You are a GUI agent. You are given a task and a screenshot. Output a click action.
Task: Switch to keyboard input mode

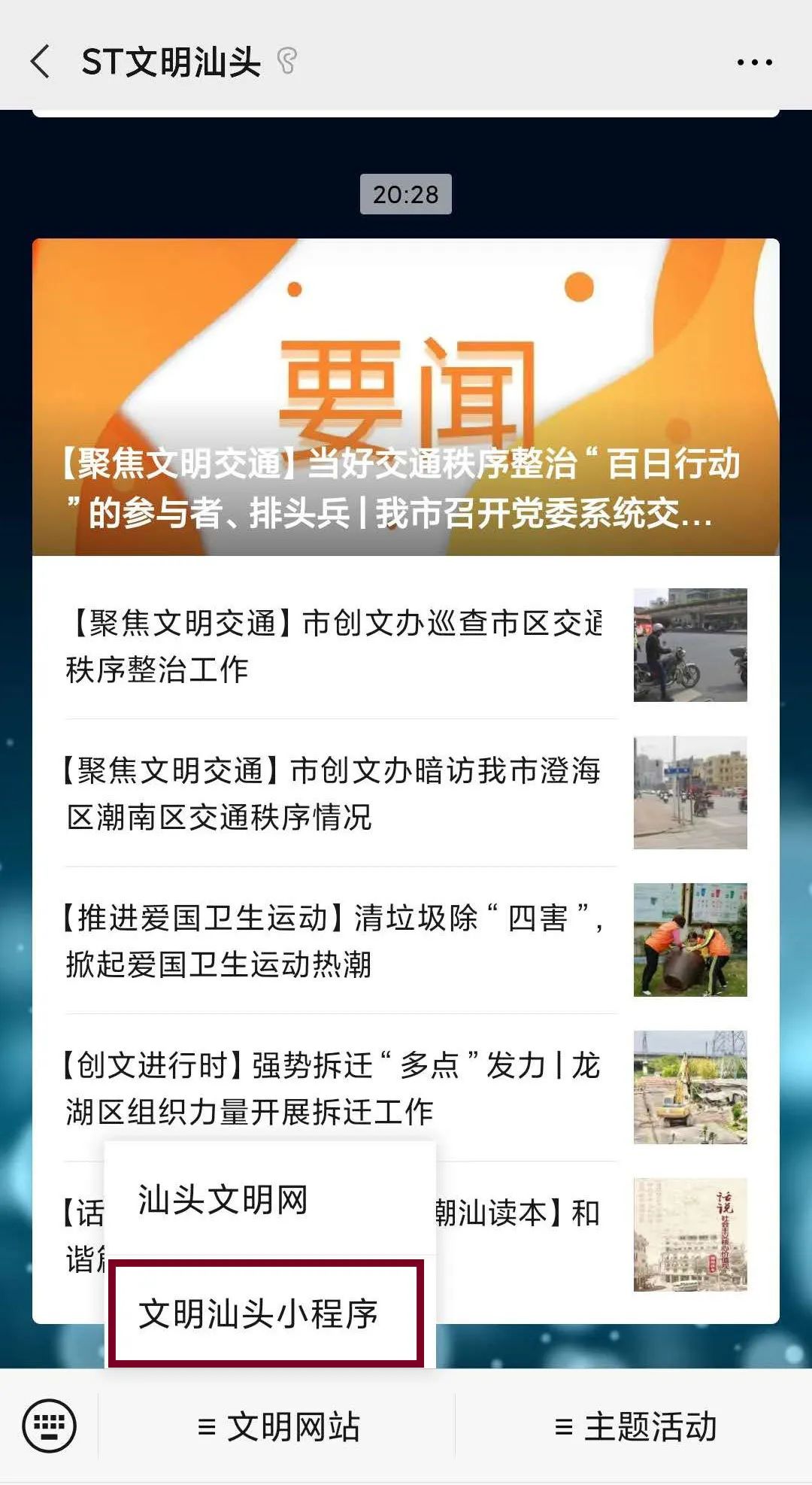pyautogui.click(x=50, y=1425)
